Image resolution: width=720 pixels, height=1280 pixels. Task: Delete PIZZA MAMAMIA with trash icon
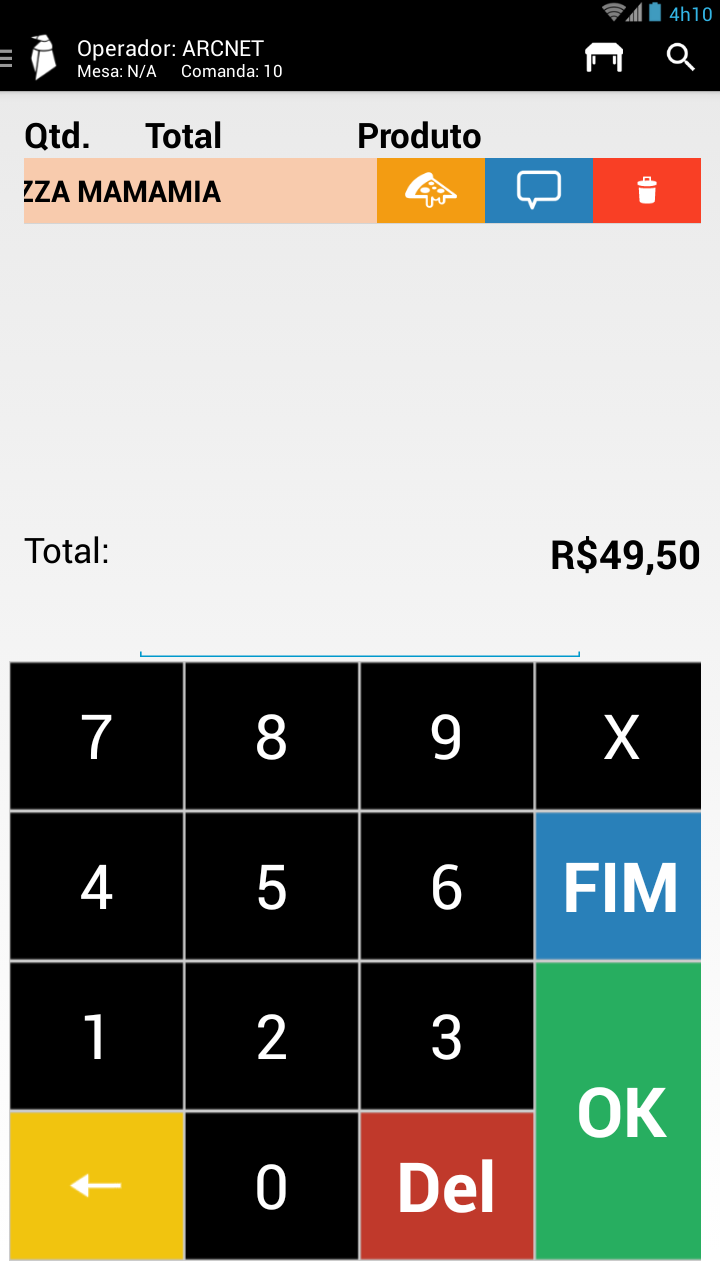[x=647, y=190]
